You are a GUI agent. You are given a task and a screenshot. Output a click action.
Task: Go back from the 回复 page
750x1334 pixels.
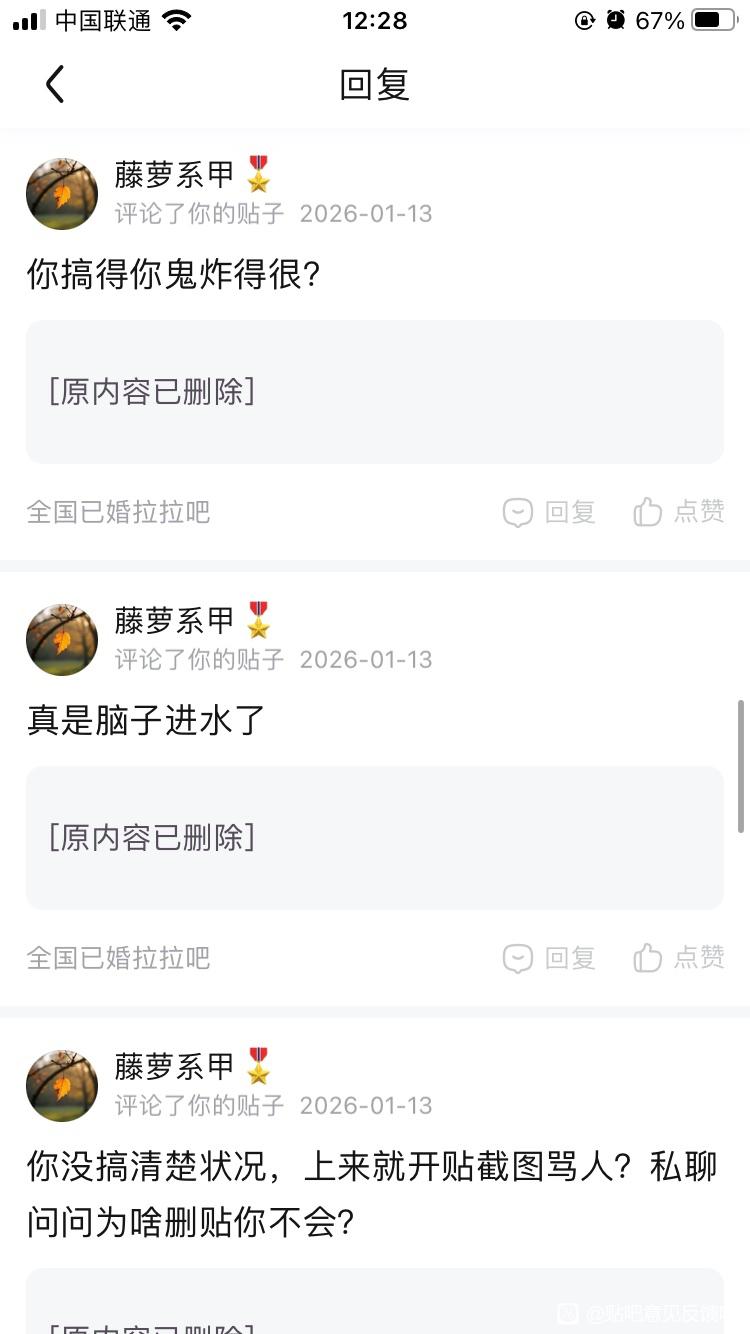(x=55, y=85)
